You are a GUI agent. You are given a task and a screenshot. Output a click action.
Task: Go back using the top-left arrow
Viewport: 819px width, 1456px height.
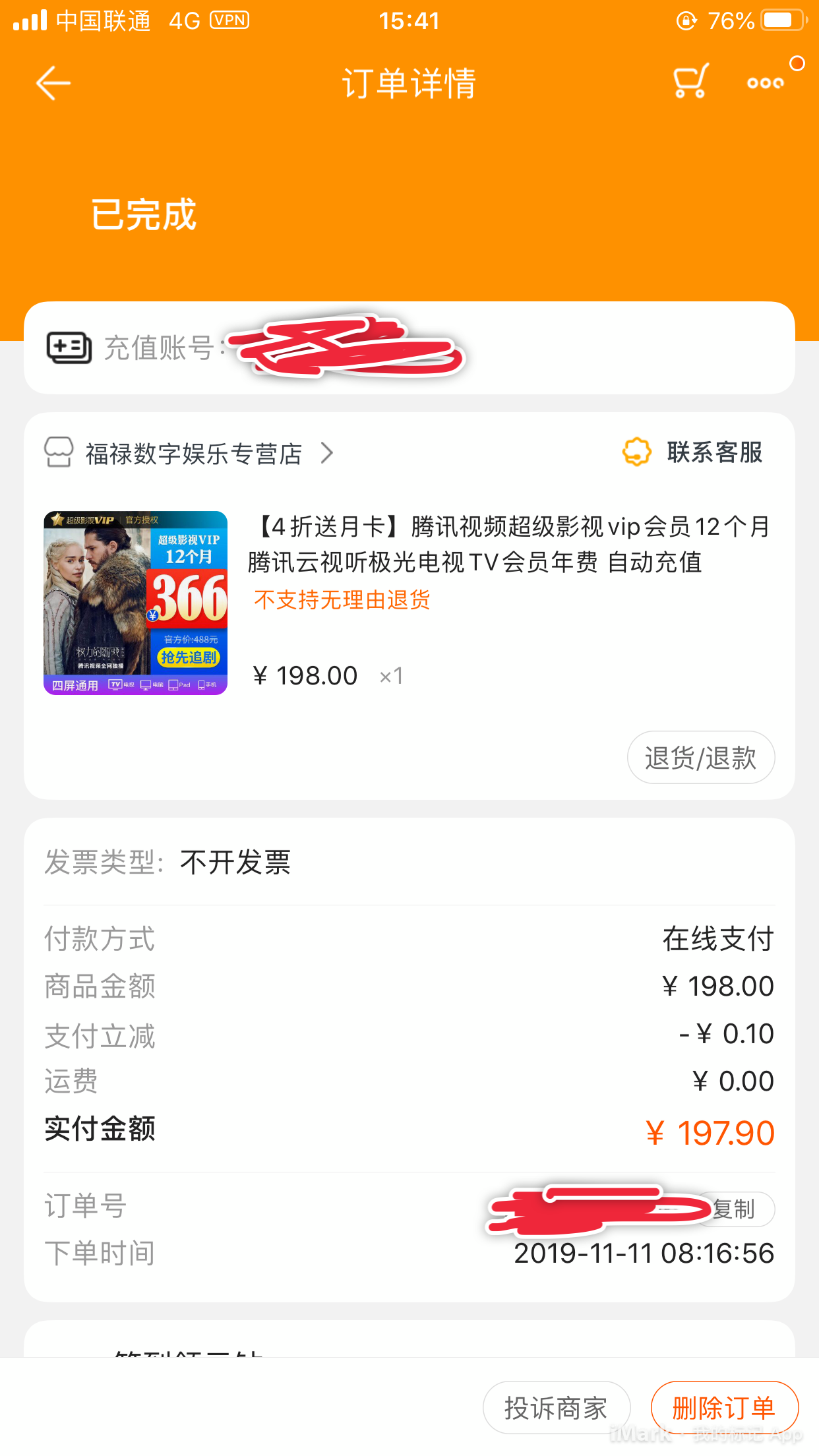coord(53,83)
